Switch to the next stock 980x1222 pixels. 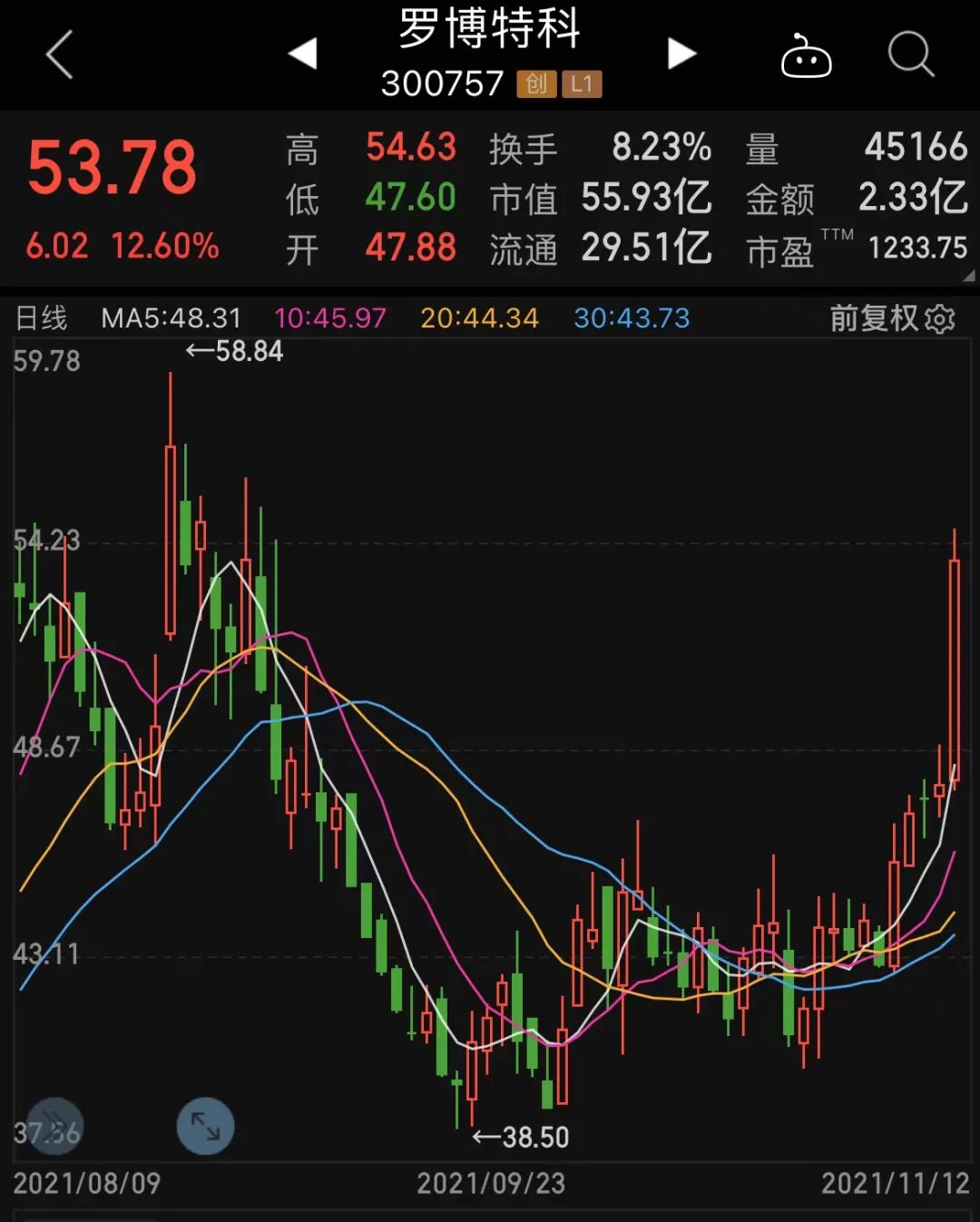[681, 54]
